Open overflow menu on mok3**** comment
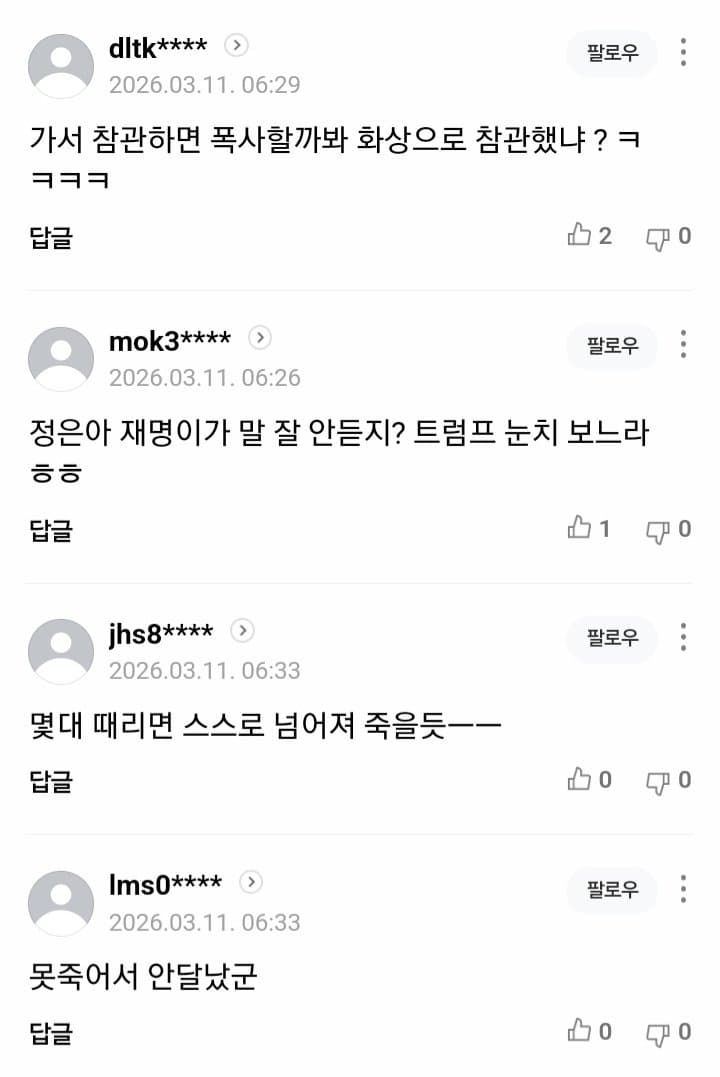720x1077 pixels. click(683, 346)
